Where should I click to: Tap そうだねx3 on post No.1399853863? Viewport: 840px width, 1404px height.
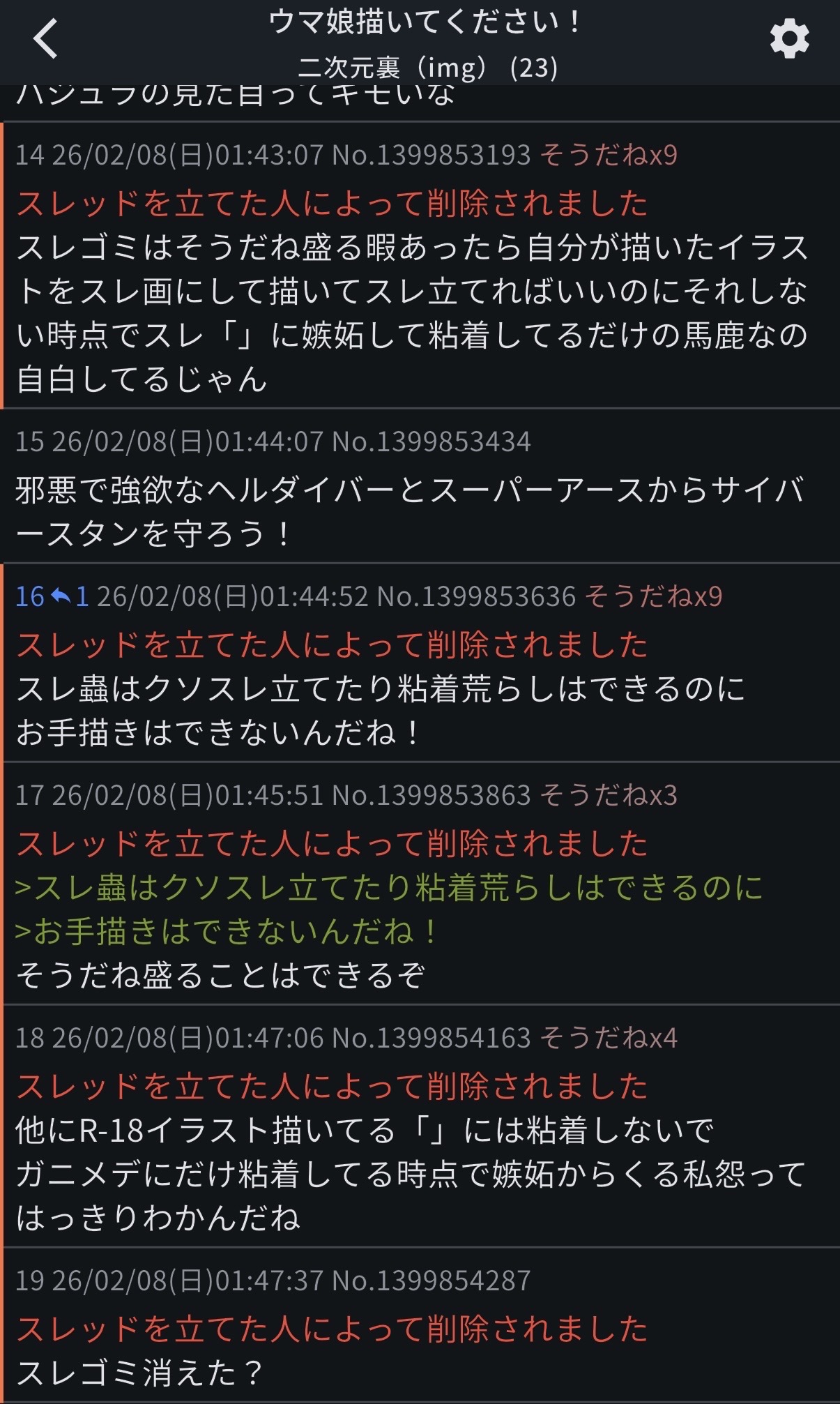click(609, 795)
